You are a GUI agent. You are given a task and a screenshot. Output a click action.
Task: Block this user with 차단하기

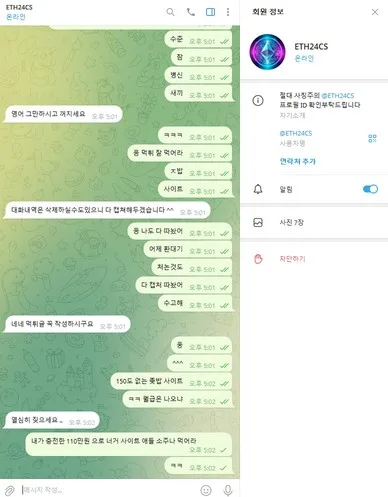click(x=314, y=259)
